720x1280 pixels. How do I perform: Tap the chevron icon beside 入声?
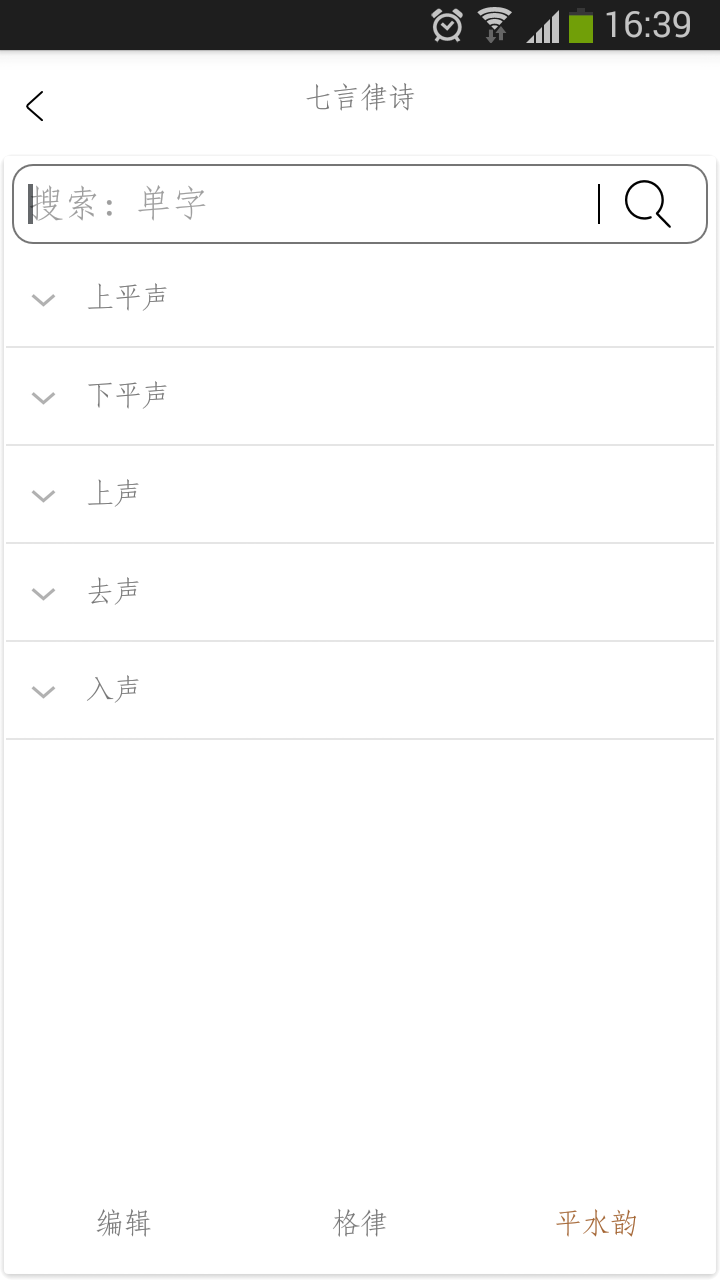(43, 691)
